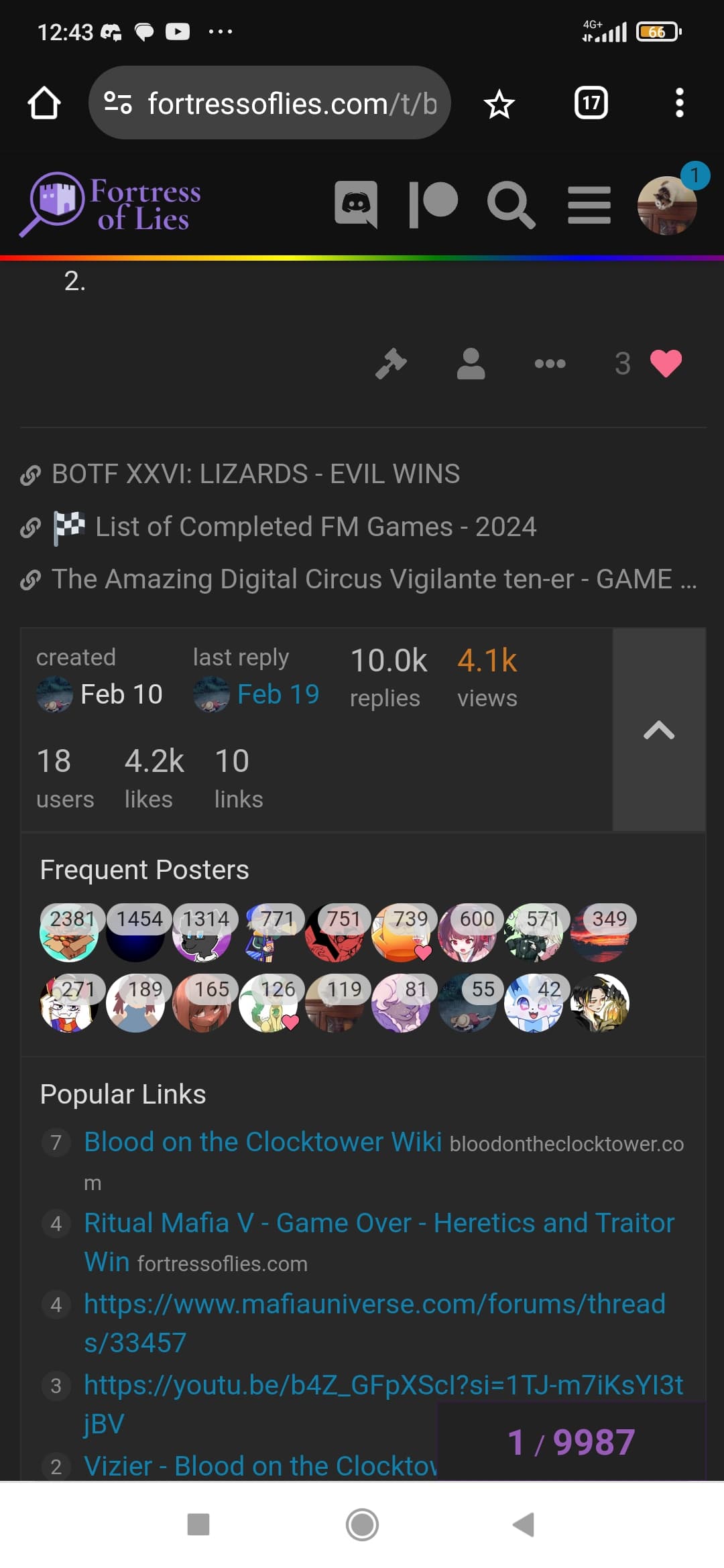Viewport: 724px width, 1568px height.
Task: Open the browser three-dot overflow menu
Action: pyautogui.click(x=679, y=103)
